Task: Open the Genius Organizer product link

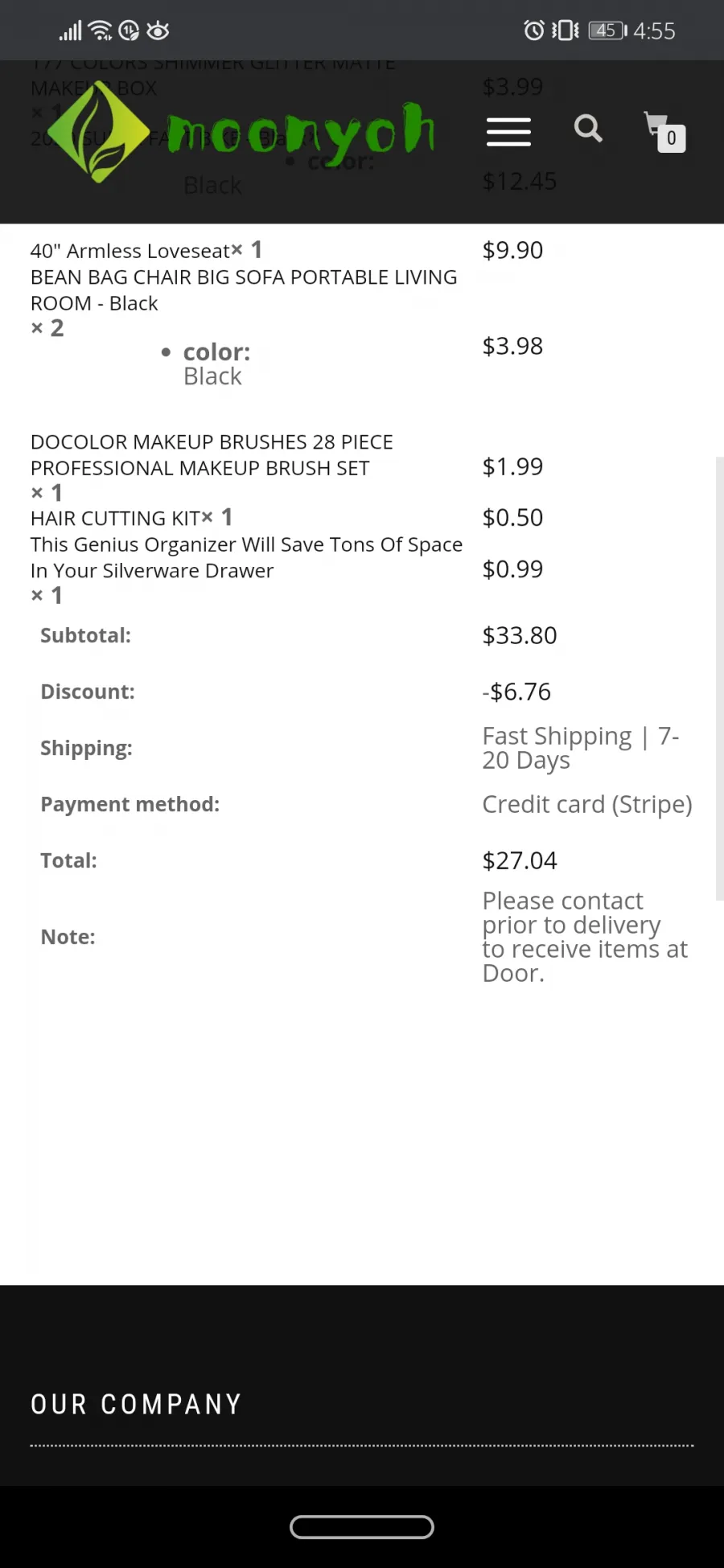Action: pyautogui.click(x=246, y=557)
